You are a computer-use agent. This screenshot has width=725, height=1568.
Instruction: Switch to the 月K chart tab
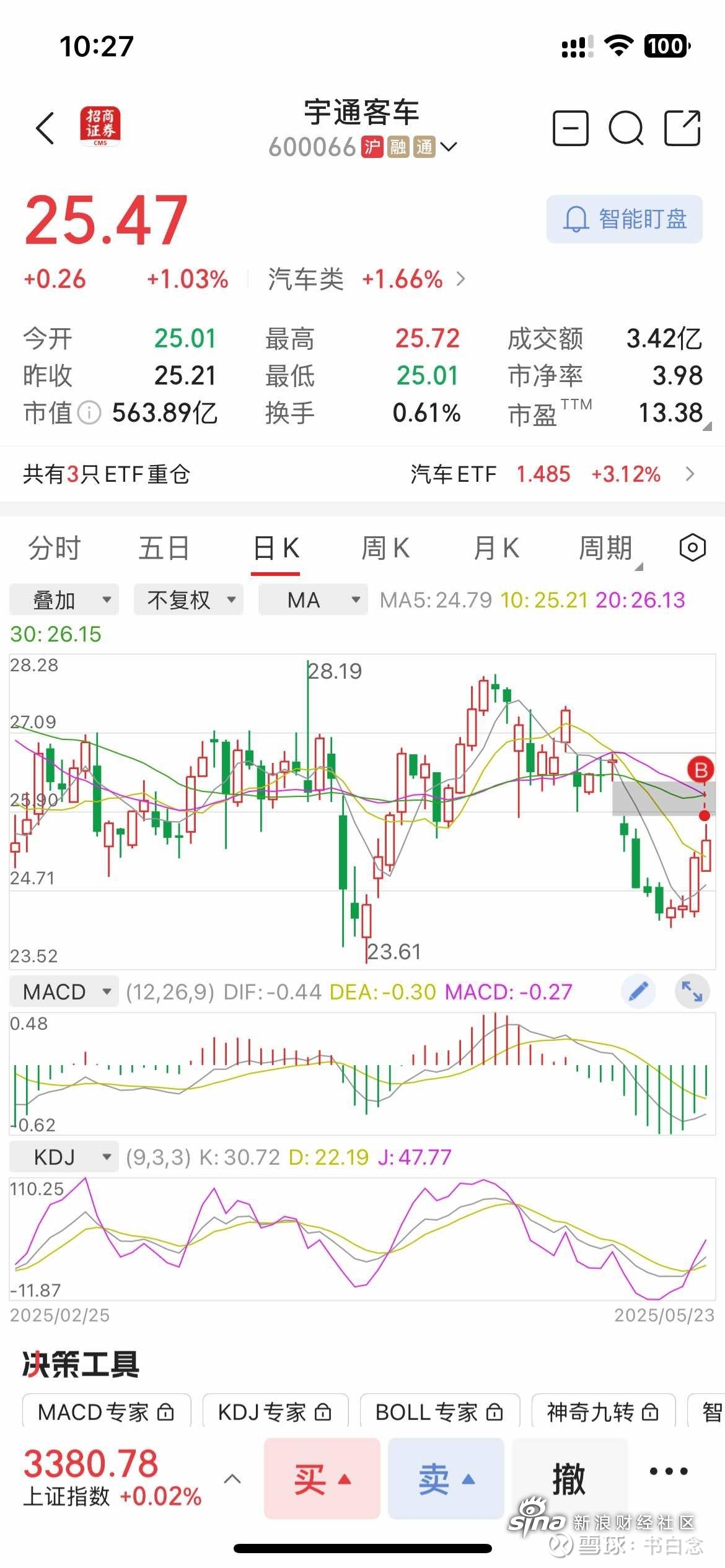click(x=496, y=549)
